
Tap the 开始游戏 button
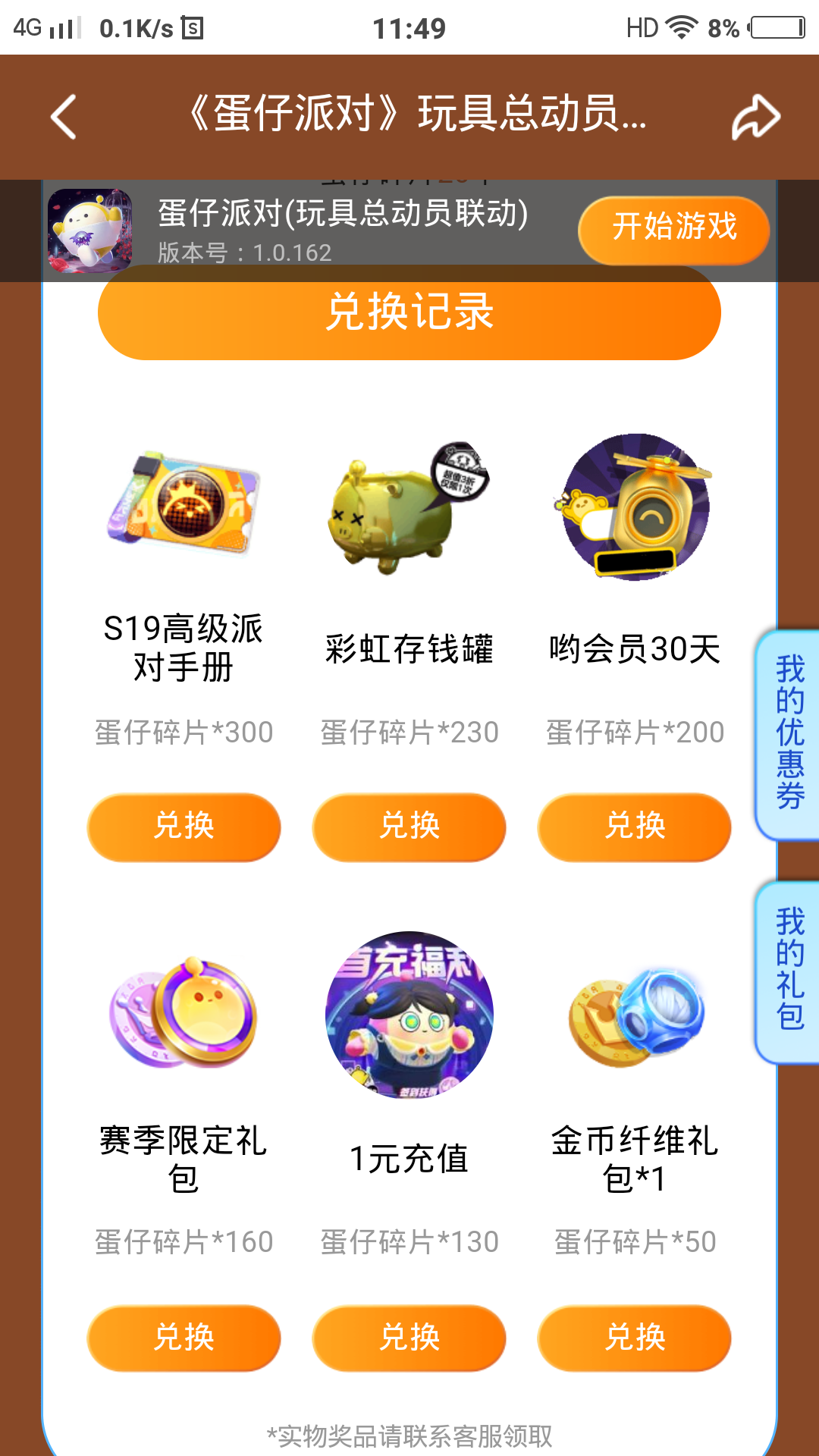click(x=673, y=227)
